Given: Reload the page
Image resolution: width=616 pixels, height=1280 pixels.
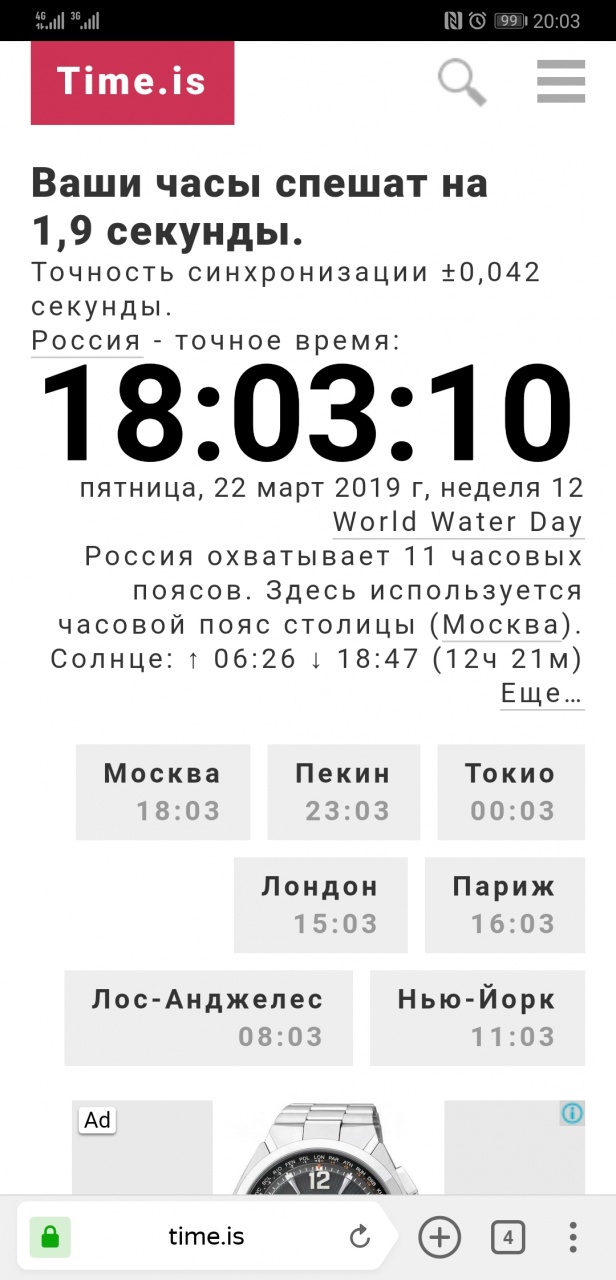Looking at the screenshot, I should coord(360,1238).
